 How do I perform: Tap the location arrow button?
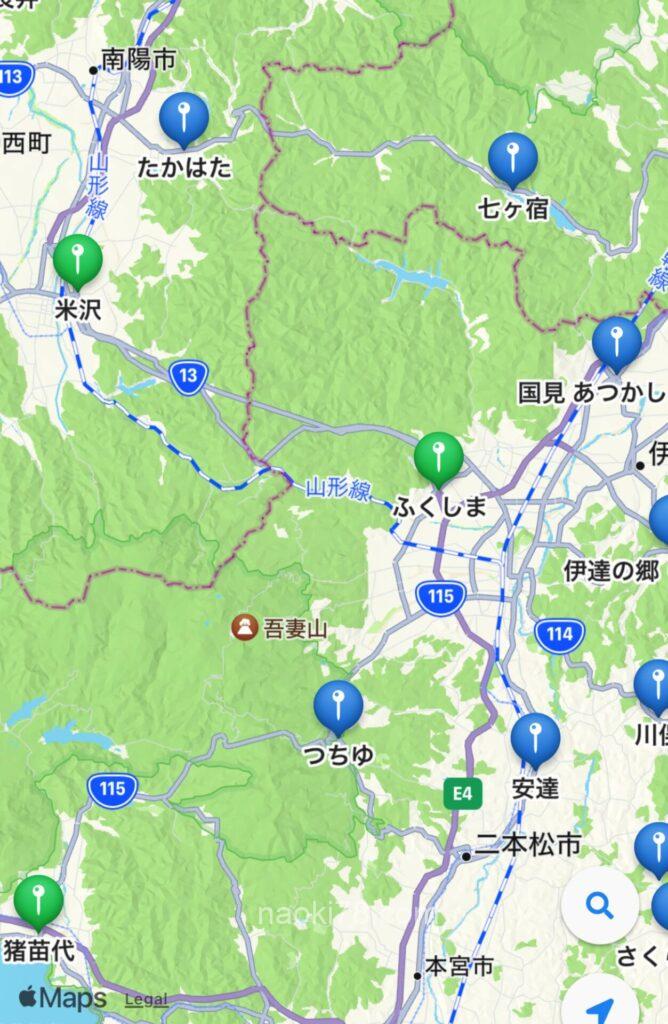click(x=599, y=1005)
